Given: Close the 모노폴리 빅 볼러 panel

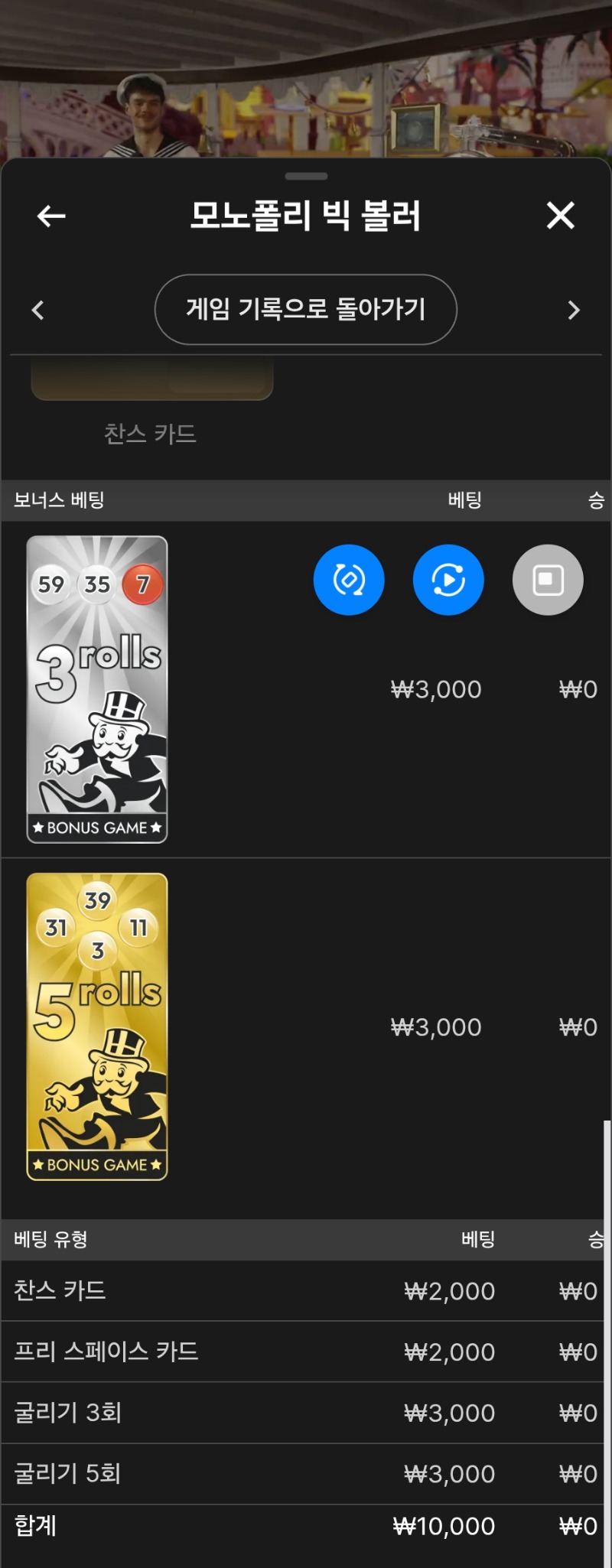Looking at the screenshot, I should pyautogui.click(x=561, y=216).
